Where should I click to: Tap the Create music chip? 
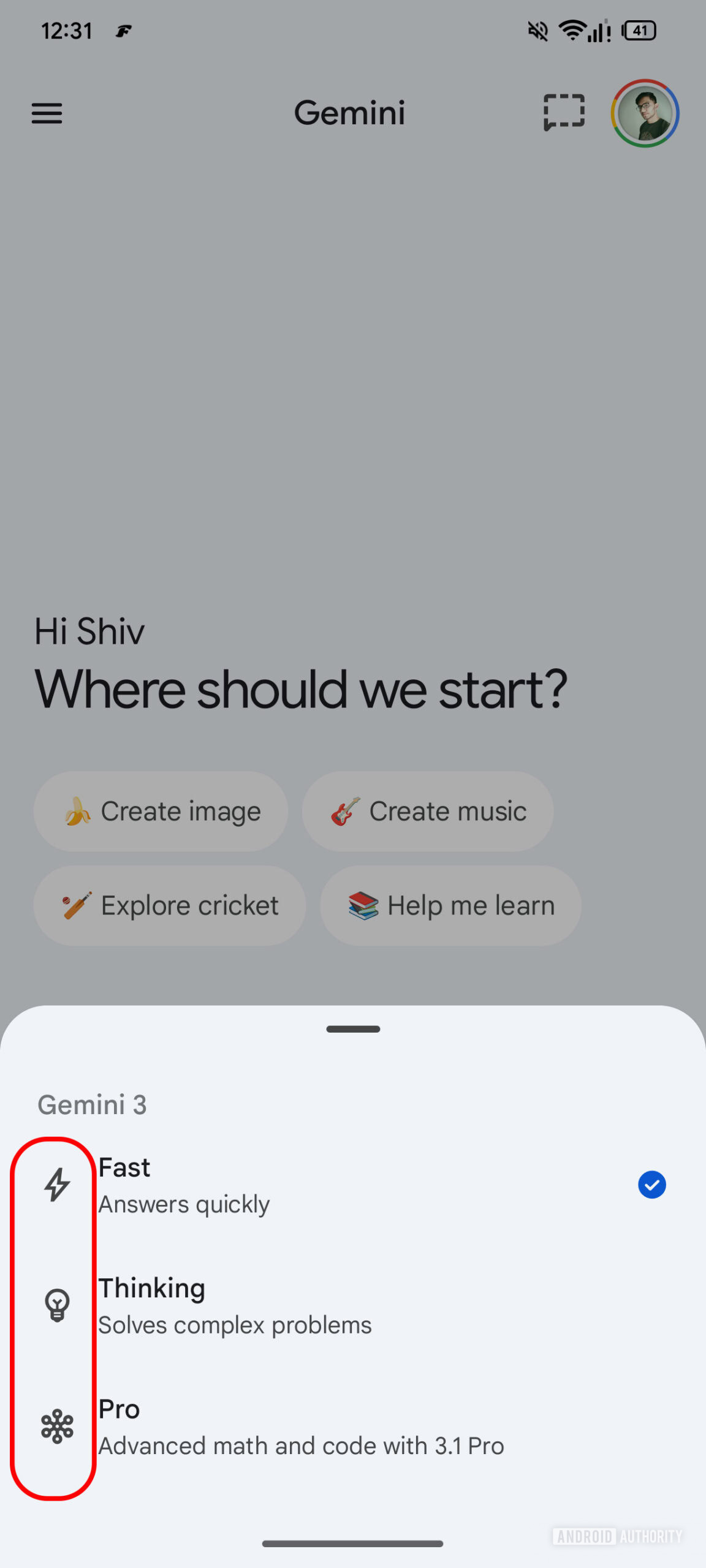pyautogui.click(x=428, y=811)
